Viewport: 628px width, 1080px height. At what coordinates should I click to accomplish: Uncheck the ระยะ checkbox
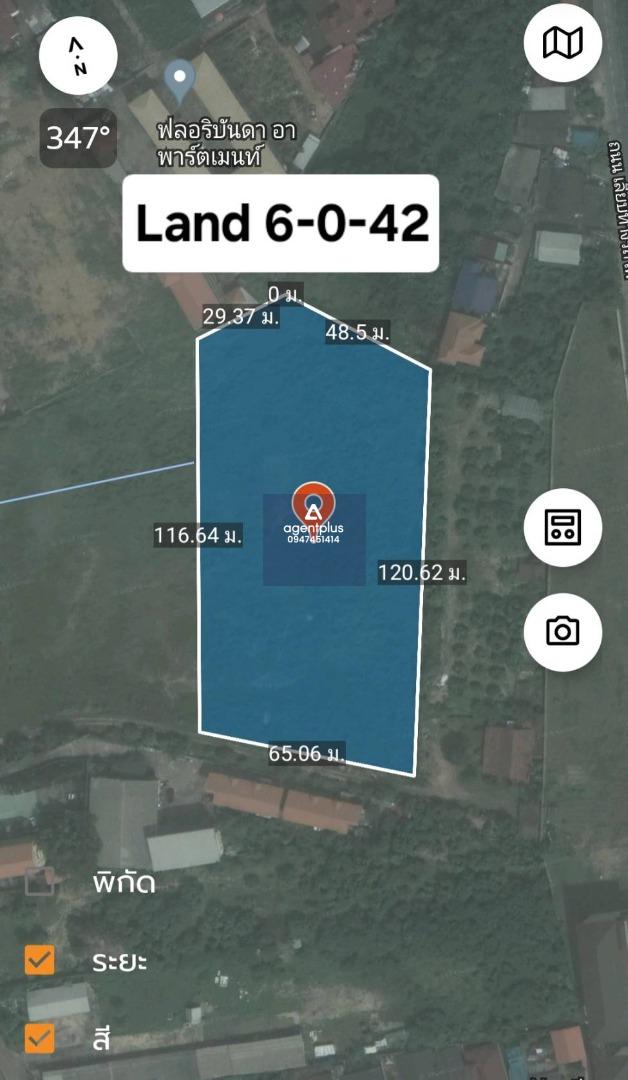[x=39, y=960]
